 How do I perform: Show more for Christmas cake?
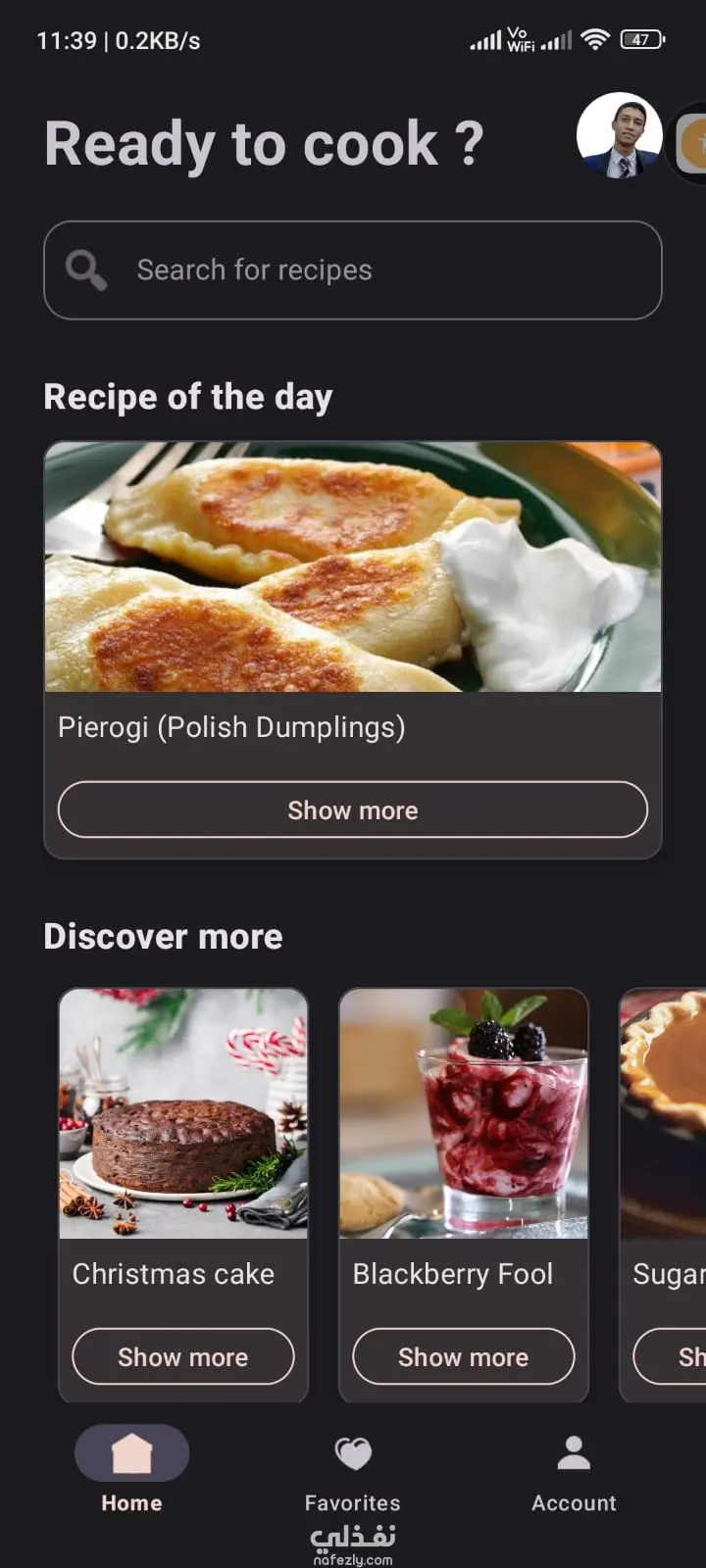pos(183,1356)
